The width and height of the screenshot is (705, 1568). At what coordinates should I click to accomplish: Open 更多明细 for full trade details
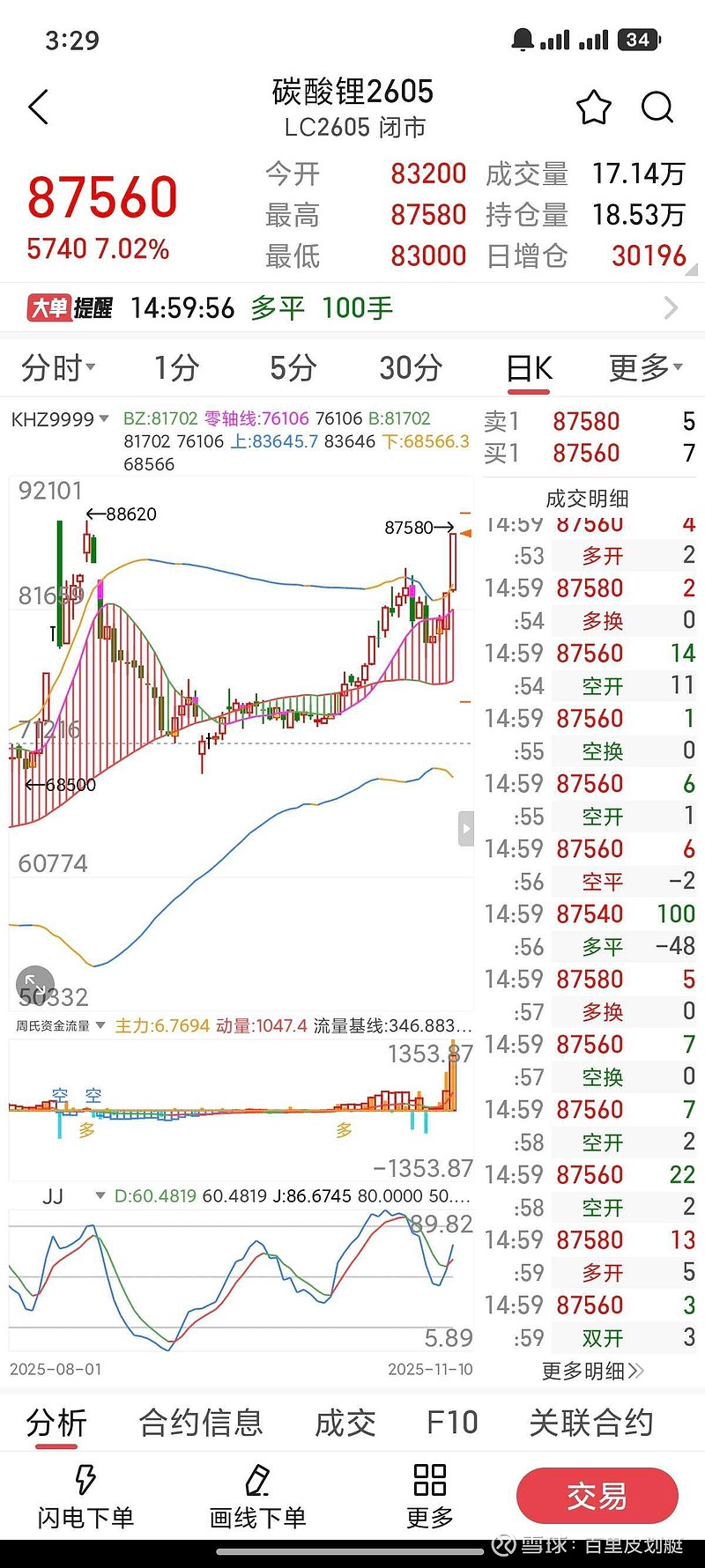pos(591,1371)
